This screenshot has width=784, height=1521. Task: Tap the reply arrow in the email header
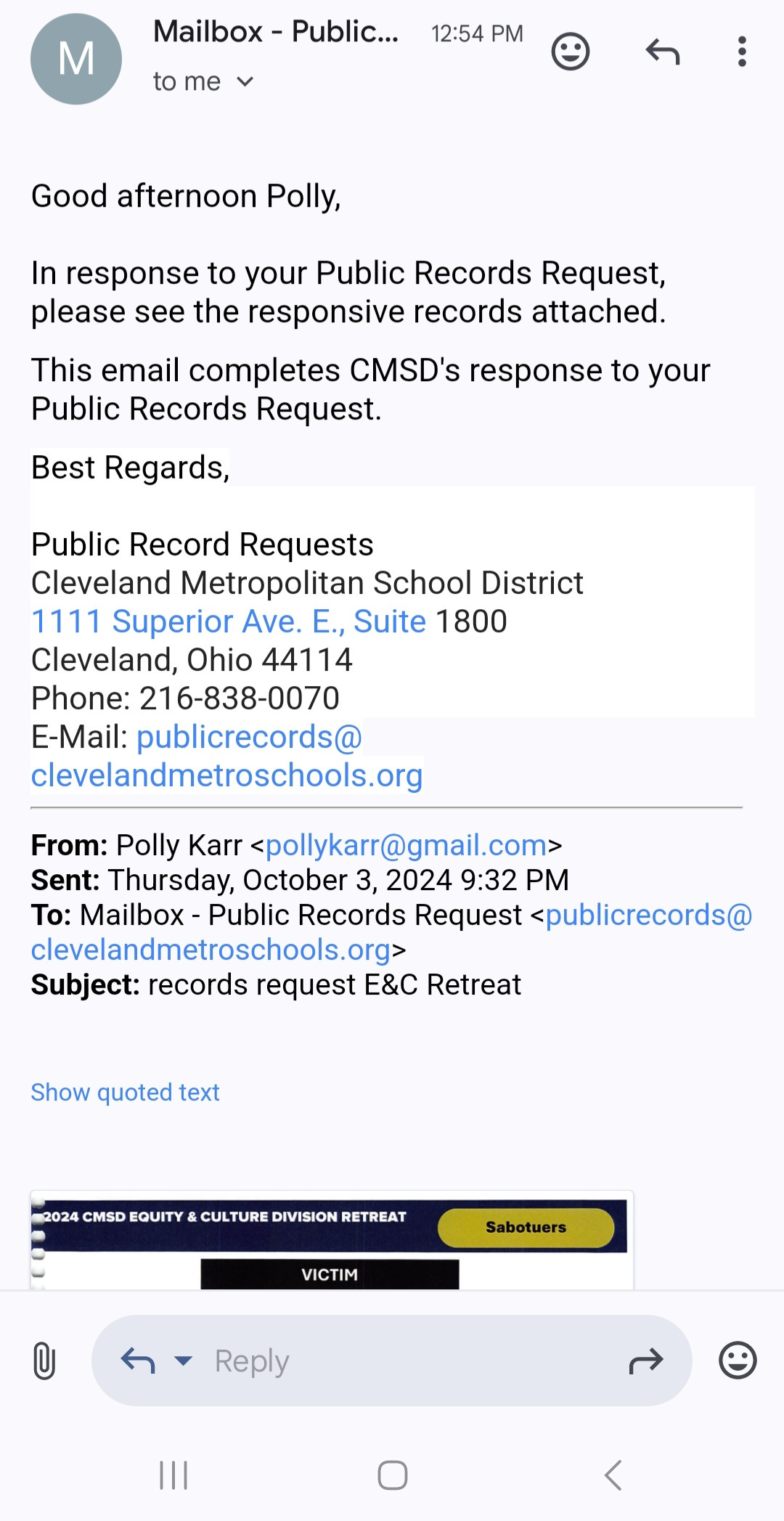coord(662,52)
